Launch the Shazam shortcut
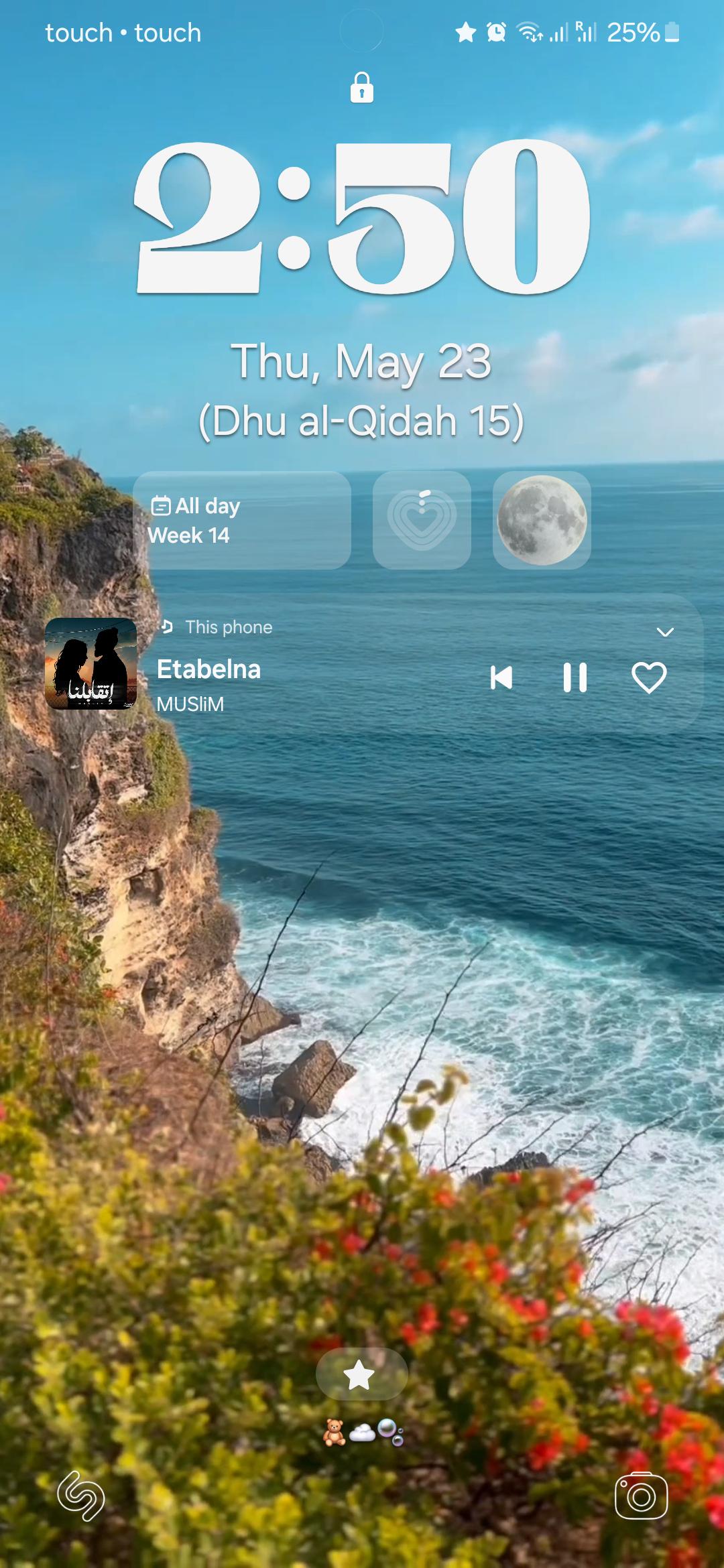 (81, 1496)
